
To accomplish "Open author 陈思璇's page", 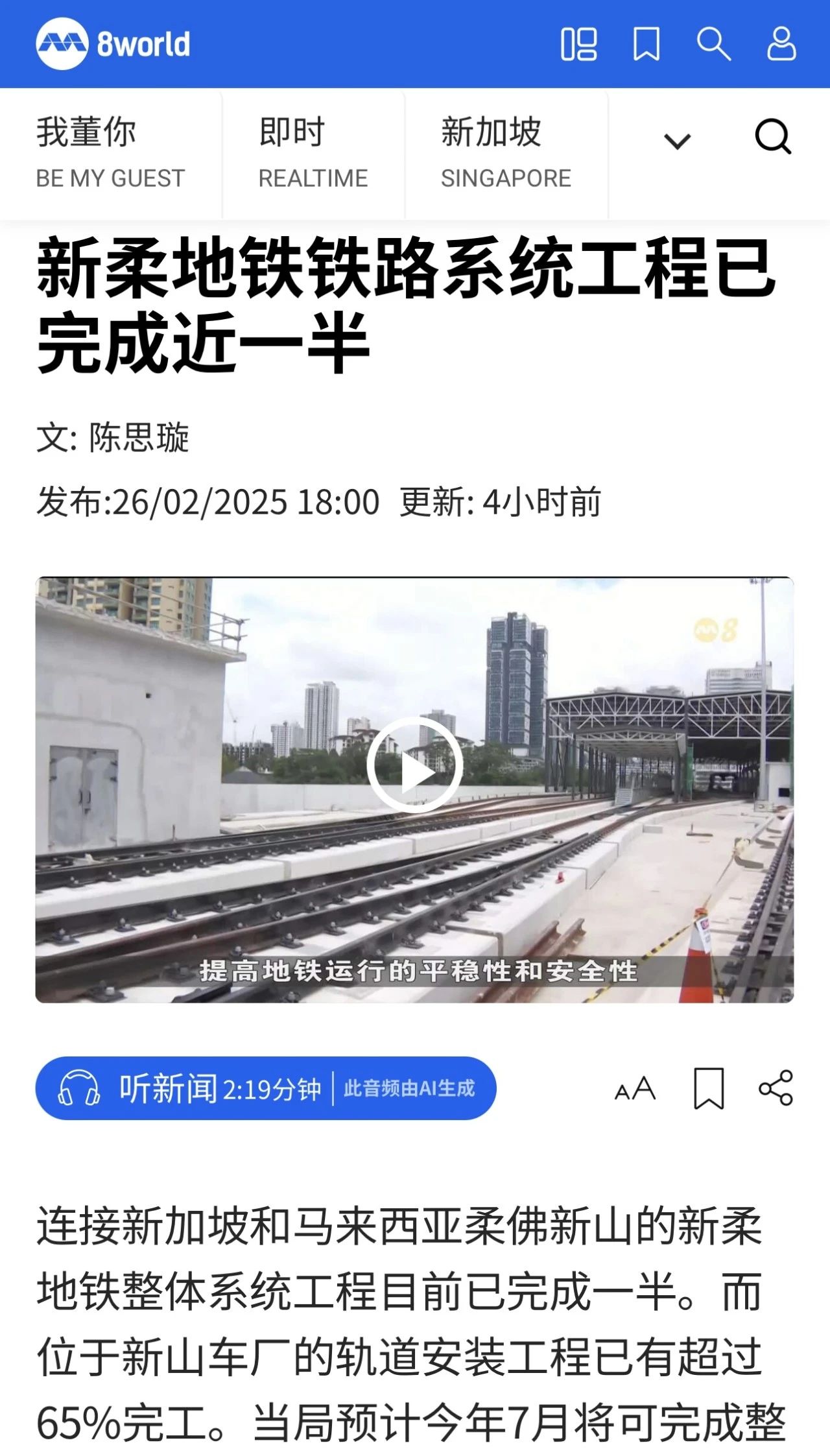I will (139, 437).
